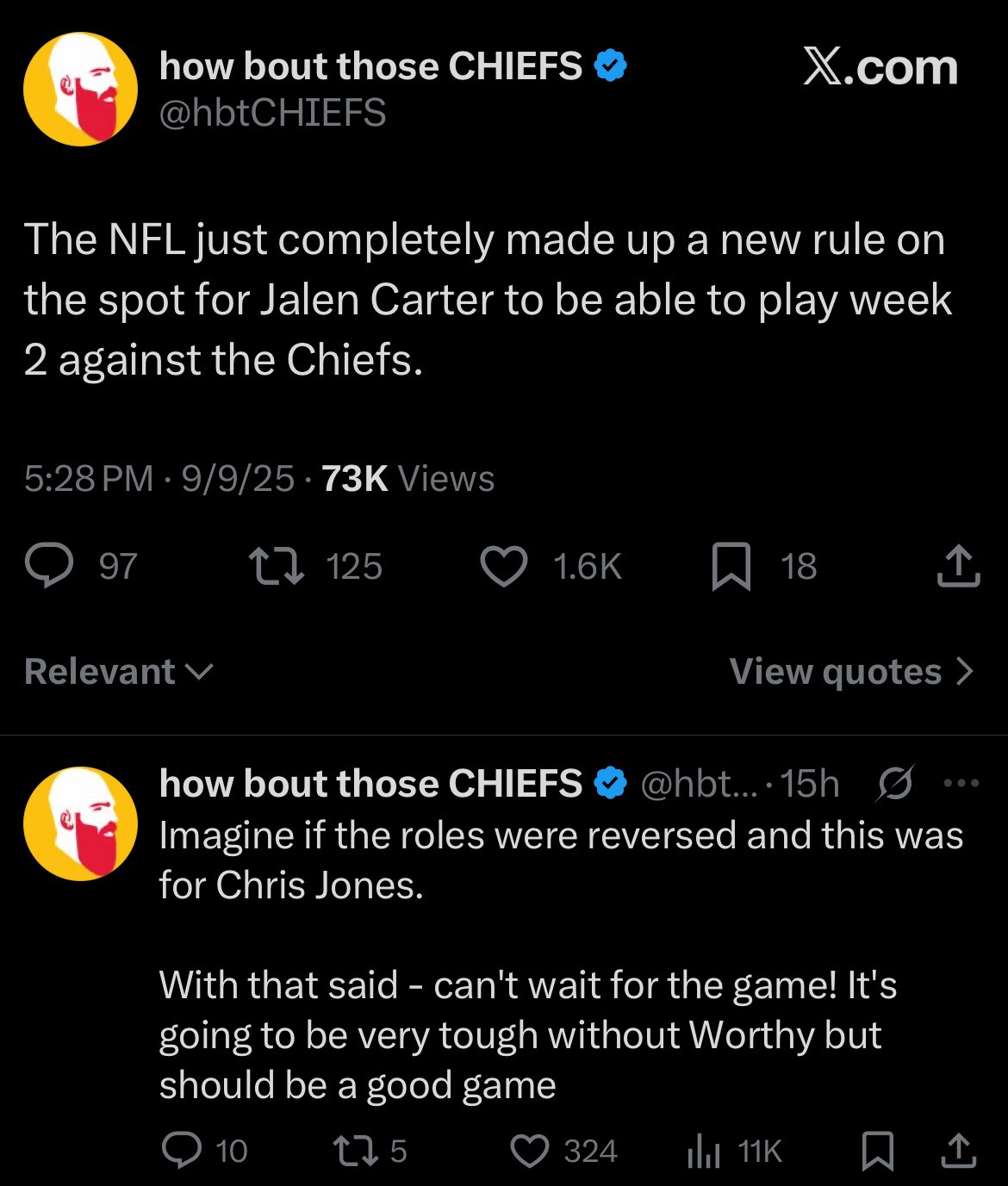The height and width of the screenshot is (1186, 1008).
Task: Tap the Grok icon on the reply
Action: [x=895, y=784]
